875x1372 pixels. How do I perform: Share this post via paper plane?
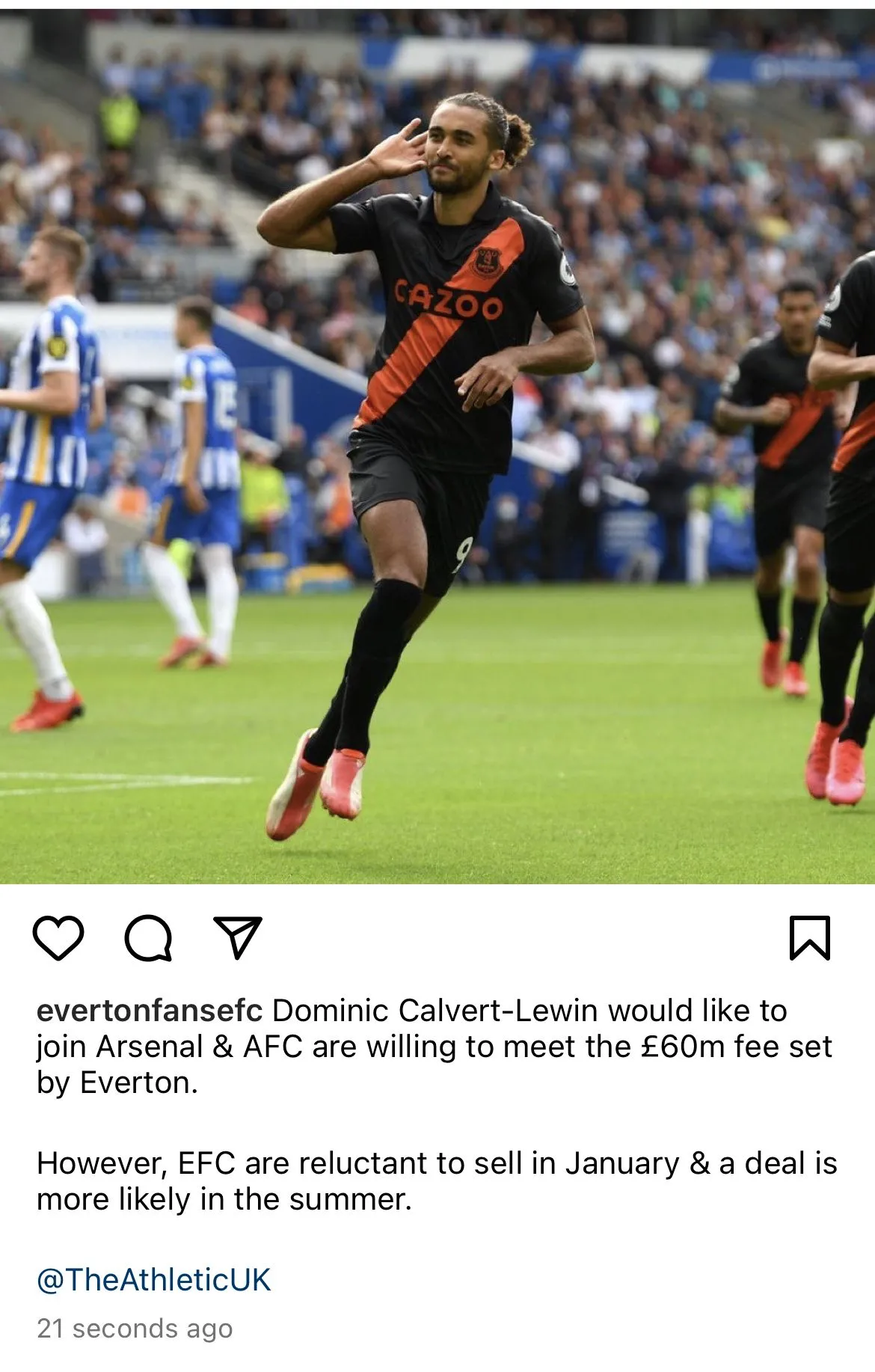[x=238, y=937]
